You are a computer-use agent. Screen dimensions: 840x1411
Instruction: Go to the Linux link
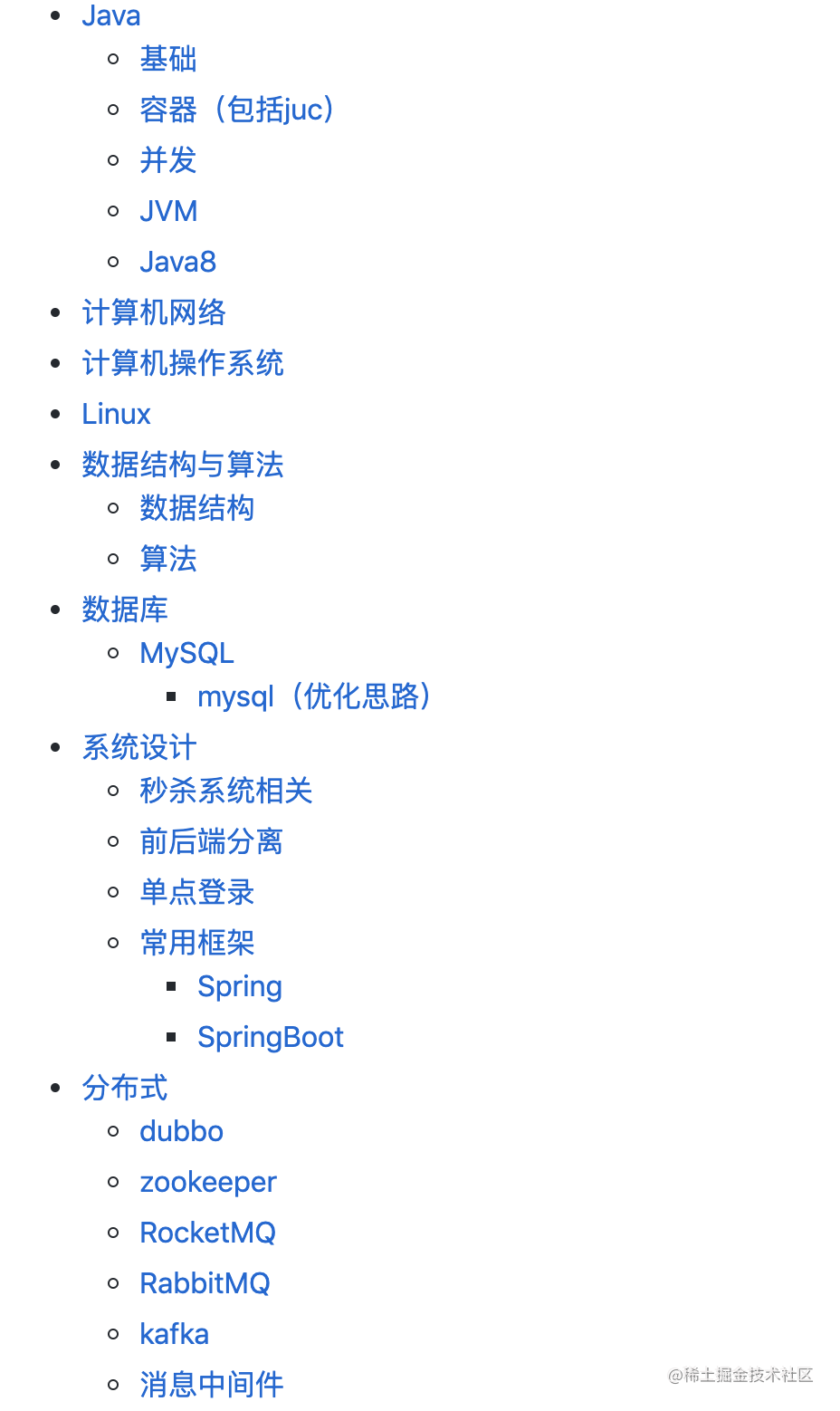click(x=116, y=414)
